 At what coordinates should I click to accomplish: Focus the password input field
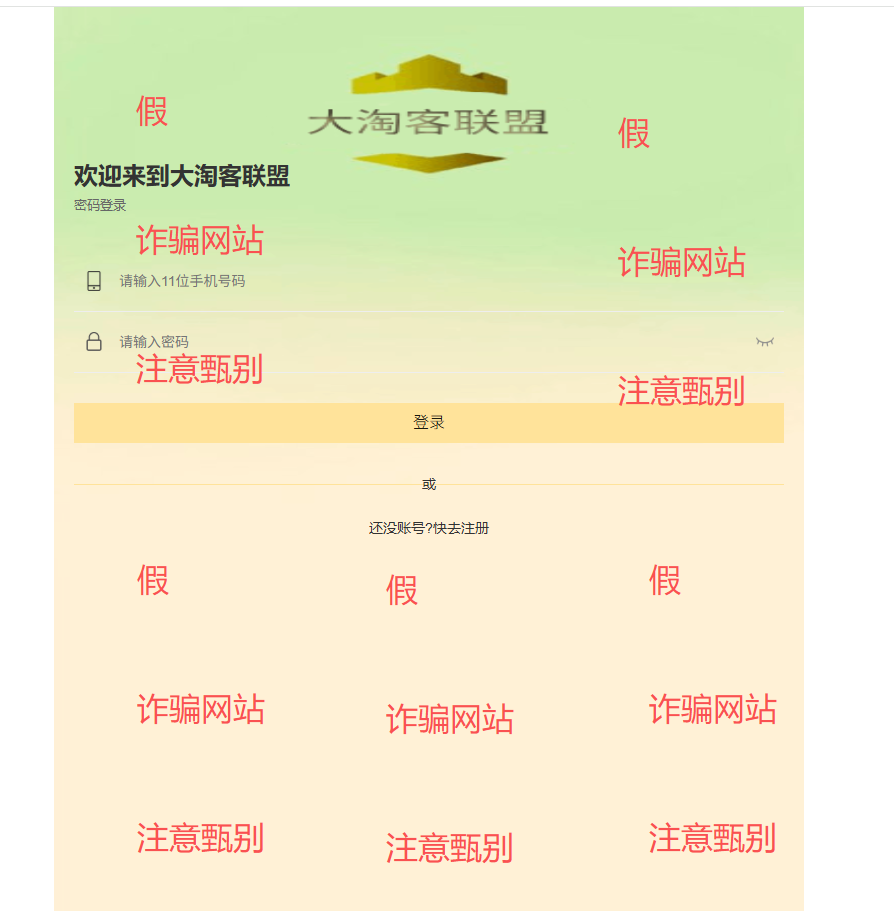click(400, 342)
